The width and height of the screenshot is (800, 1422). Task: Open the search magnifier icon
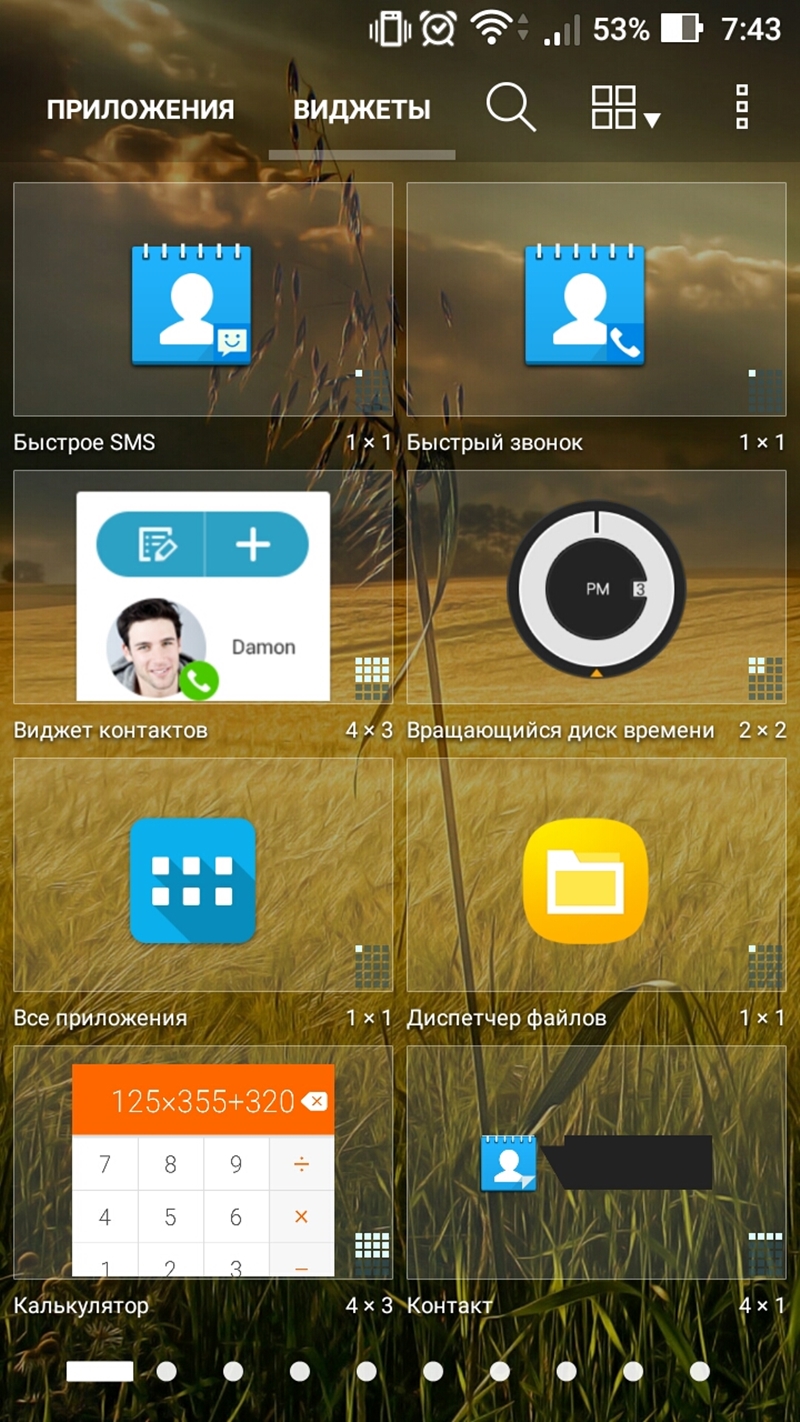point(511,107)
